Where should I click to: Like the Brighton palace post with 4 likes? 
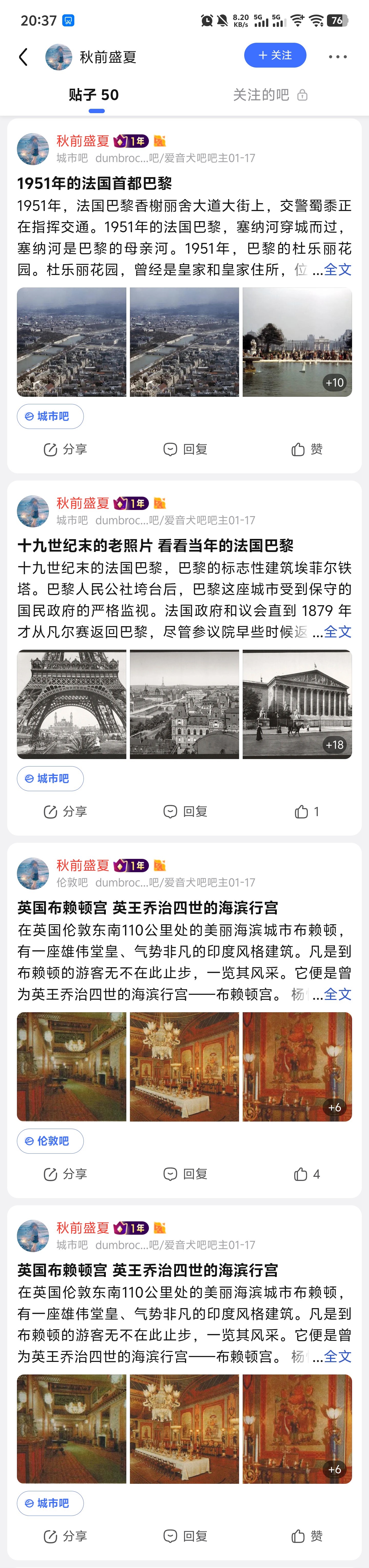point(307,1174)
